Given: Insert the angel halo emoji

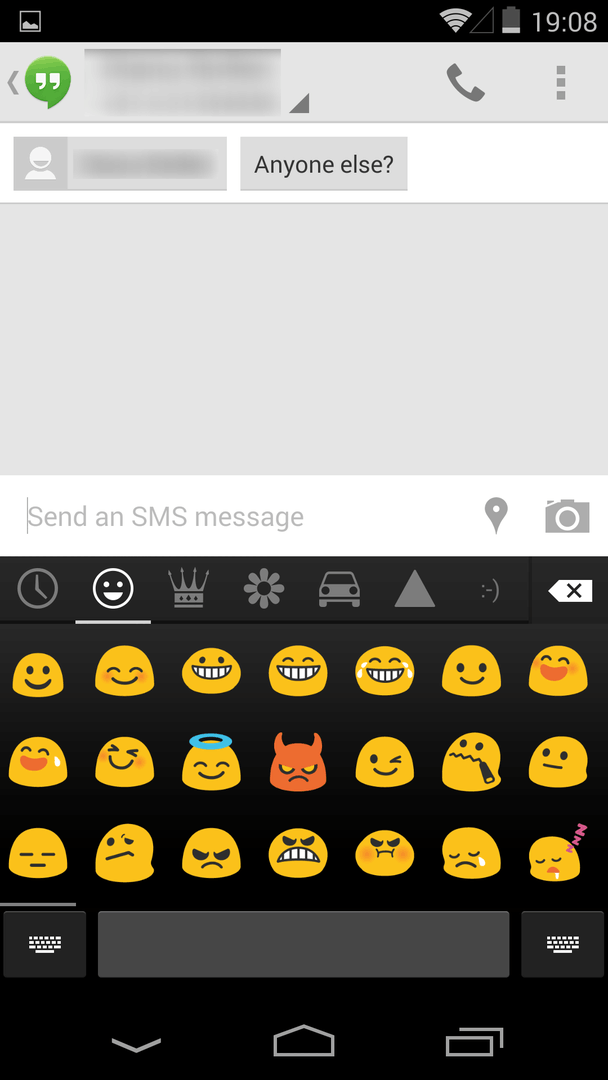Looking at the screenshot, I should (211, 761).
